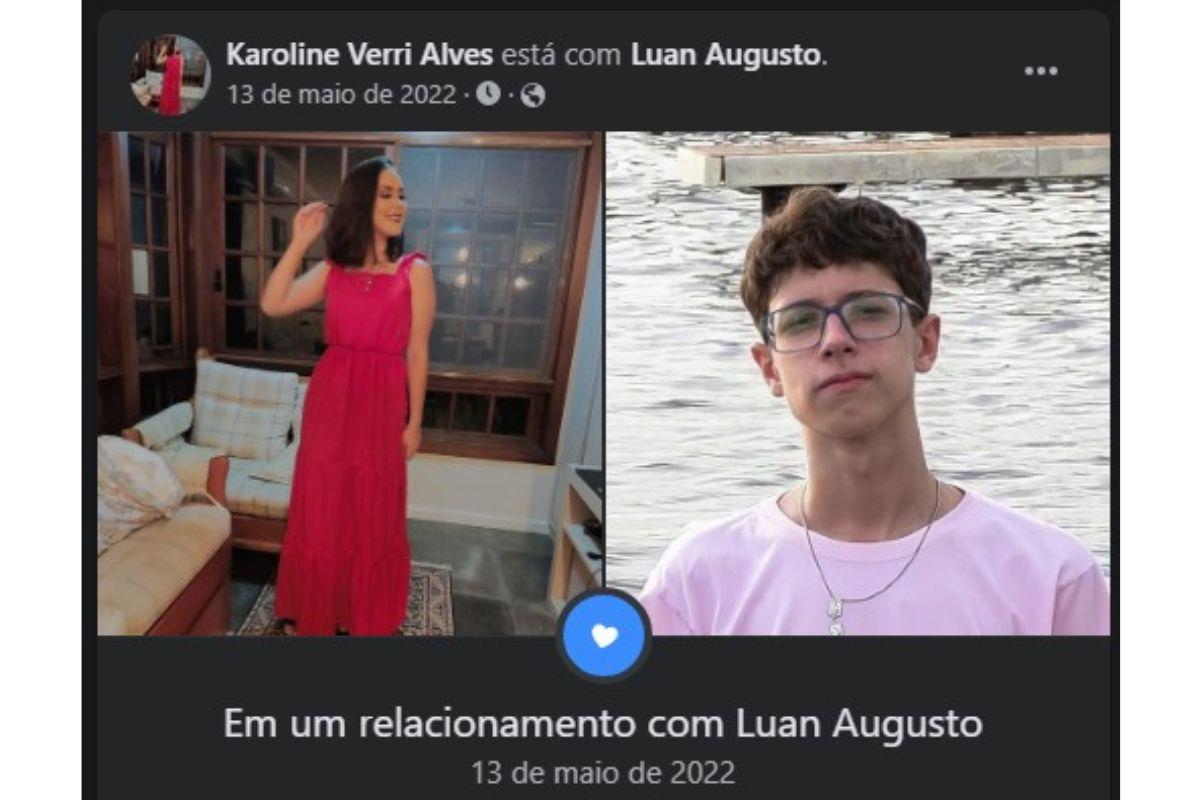
Task: View the photo of the woman in red dress
Action: coord(350,384)
